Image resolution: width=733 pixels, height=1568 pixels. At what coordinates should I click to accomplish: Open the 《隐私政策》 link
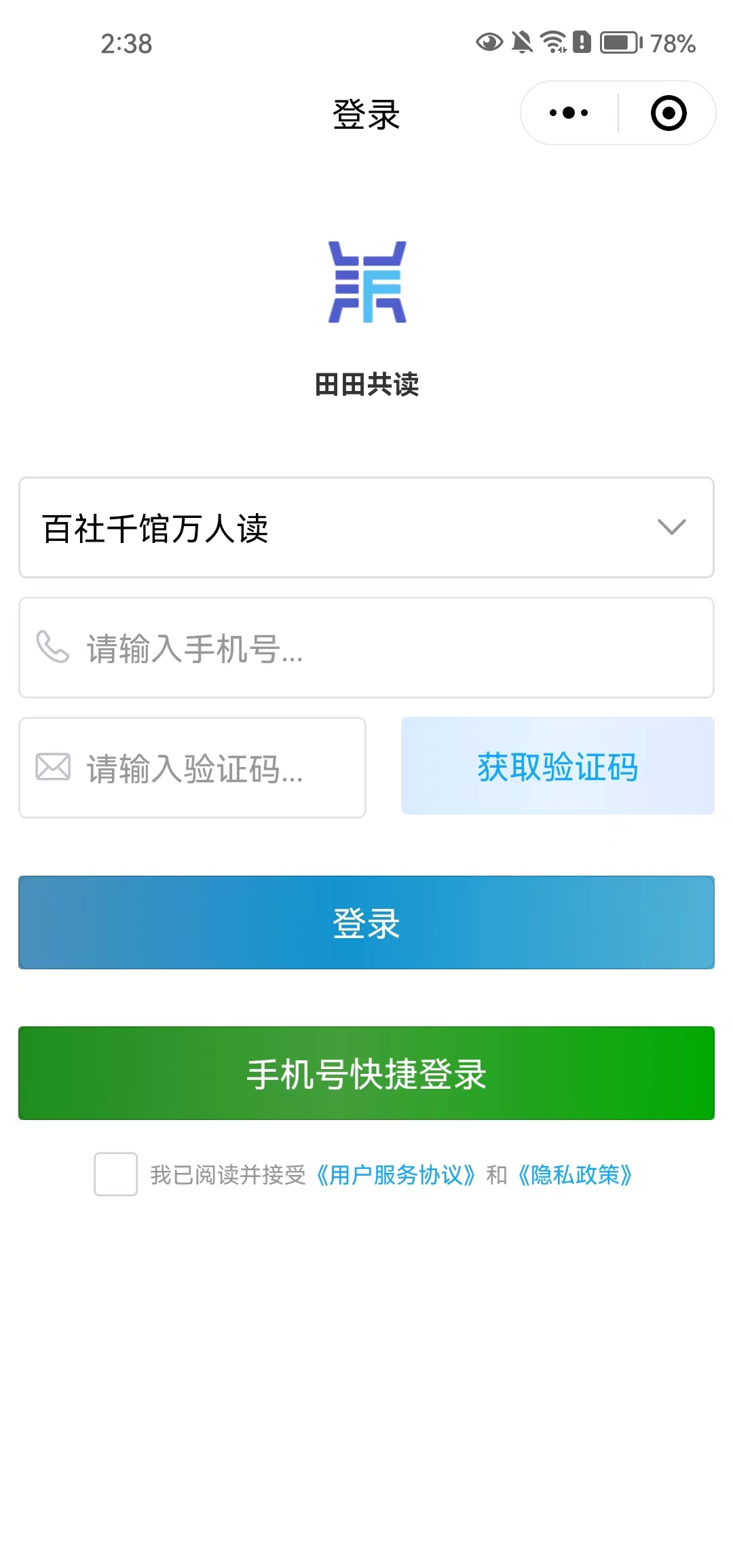point(575,1175)
